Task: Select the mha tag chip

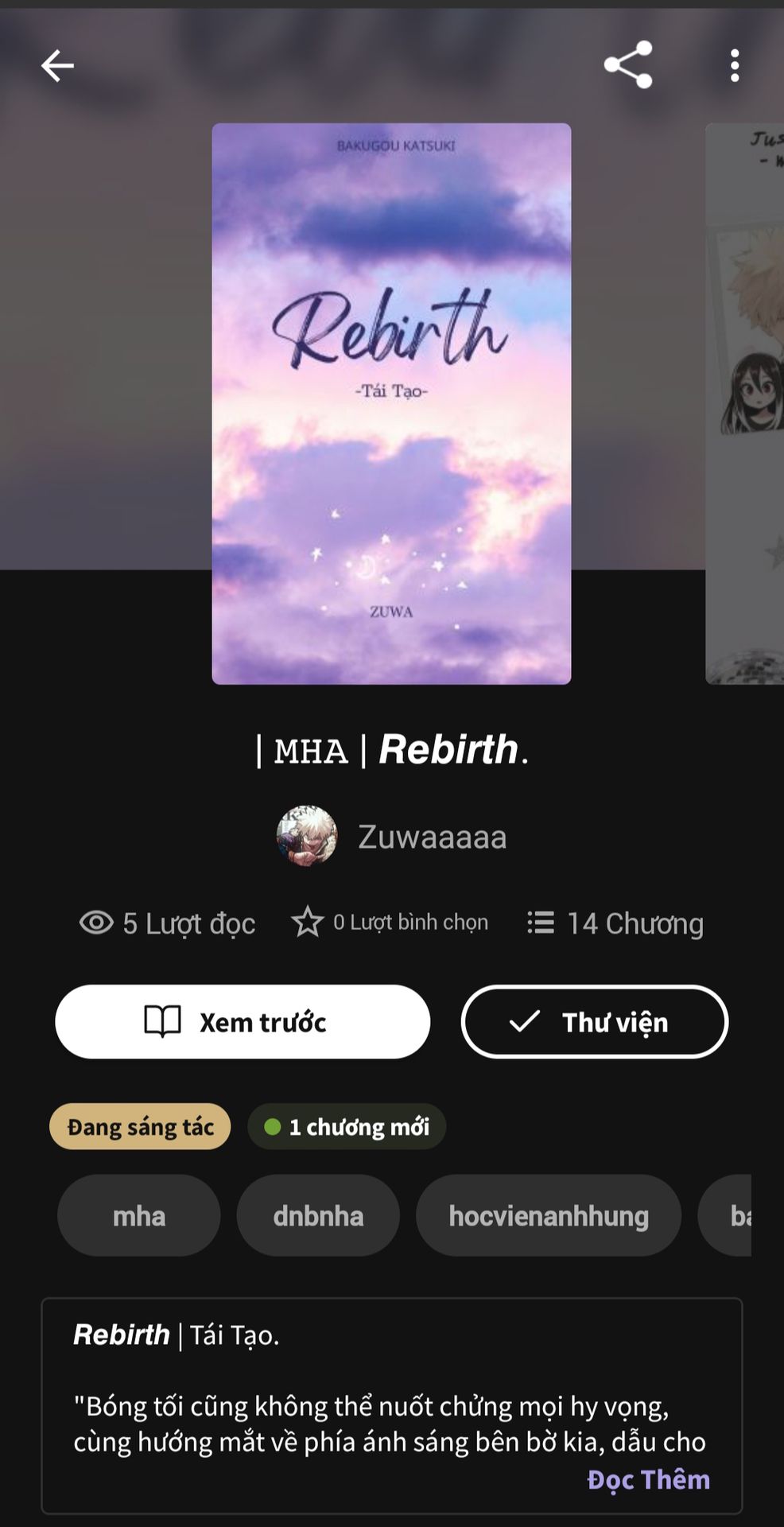Action: pyautogui.click(x=139, y=1216)
